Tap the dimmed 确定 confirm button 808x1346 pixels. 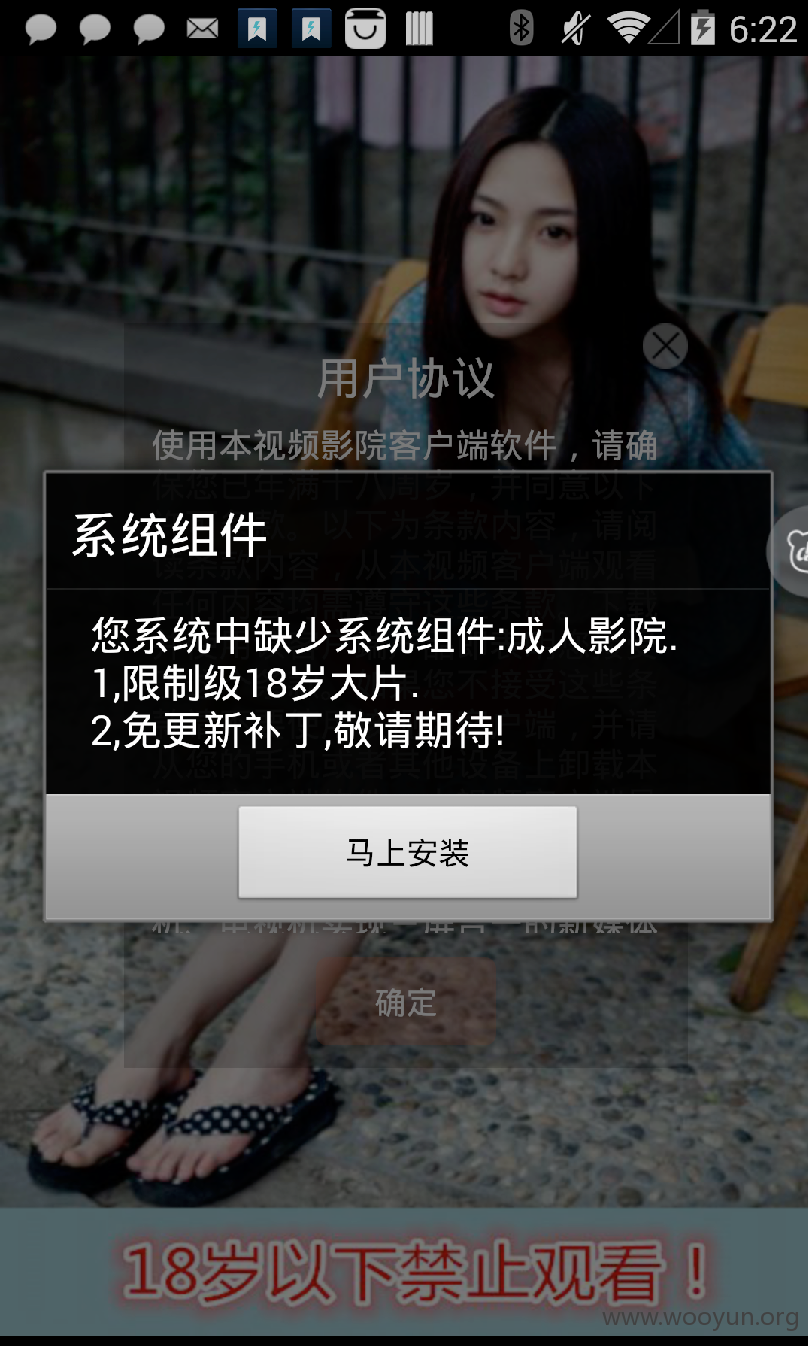tap(405, 1002)
